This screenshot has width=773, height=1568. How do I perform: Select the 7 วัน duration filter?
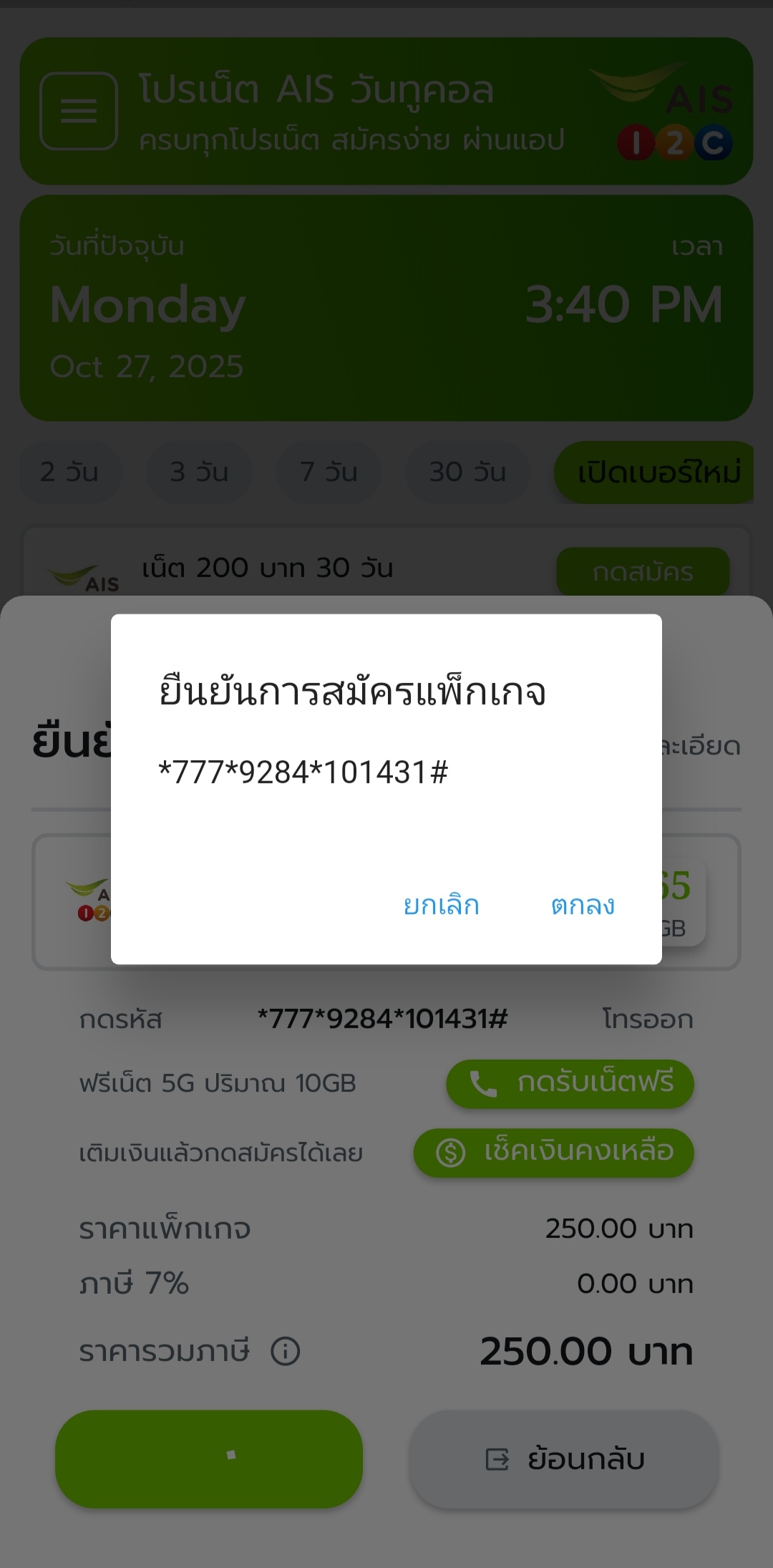coord(329,472)
